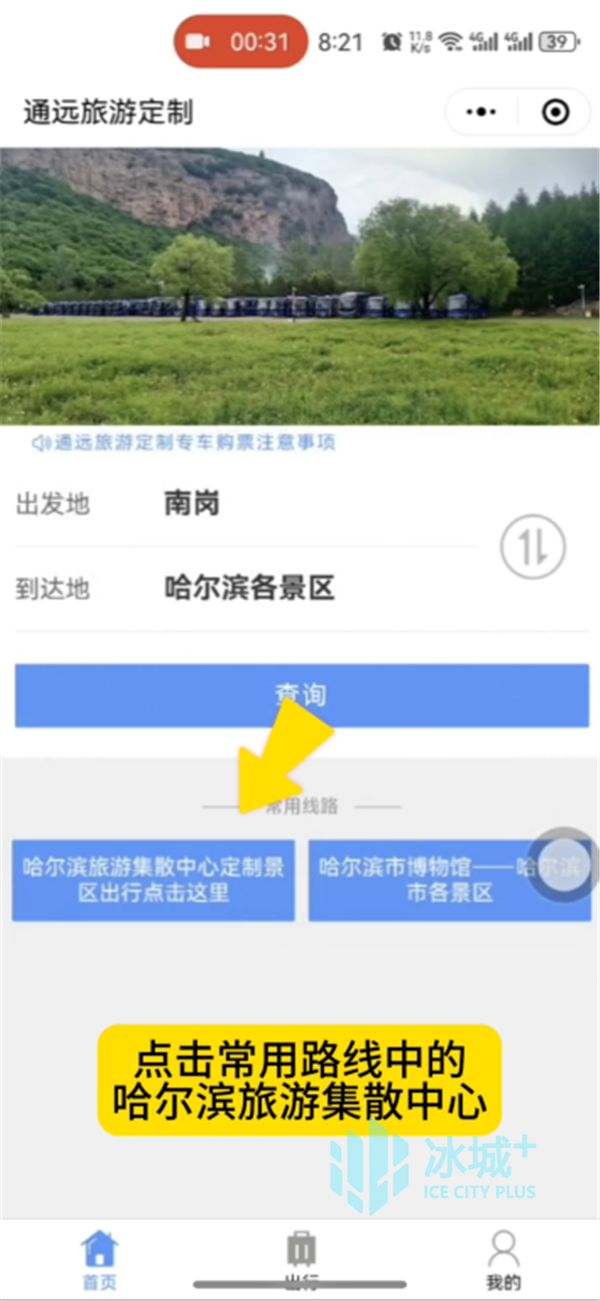This screenshot has width=600, height=1301.
Task: Open the 通远旅游定制专车购票注意事项 notice
Action: pos(185,443)
